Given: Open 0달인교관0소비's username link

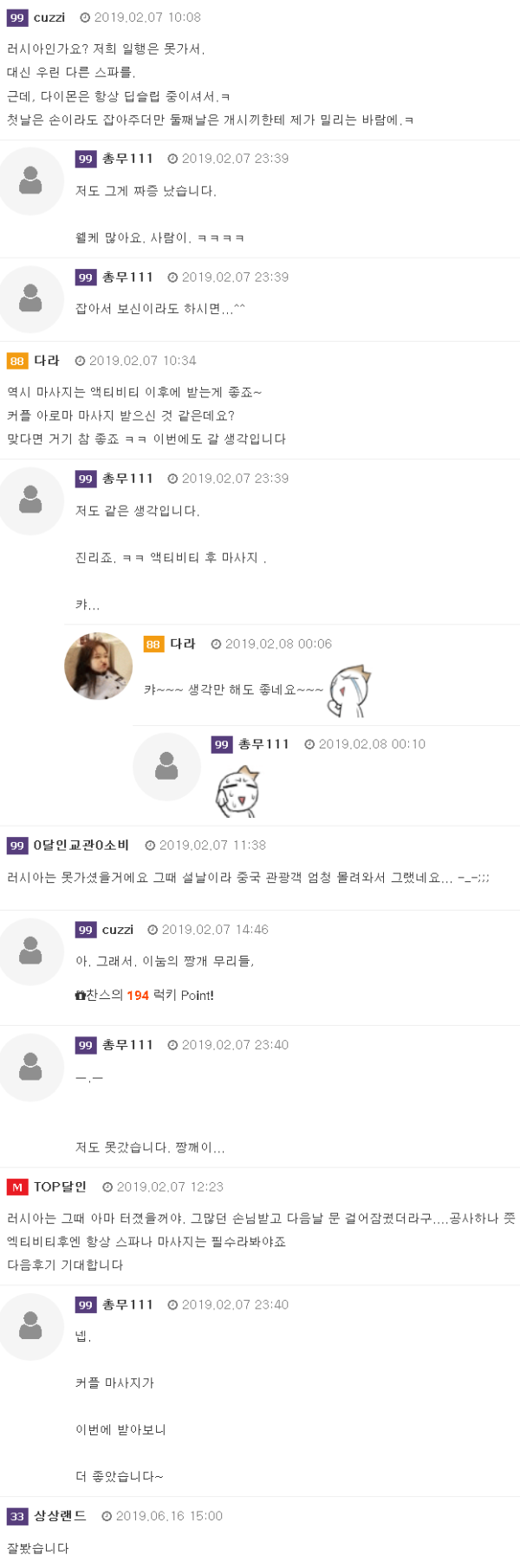Looking at the screenshot, I should (81, 846).
